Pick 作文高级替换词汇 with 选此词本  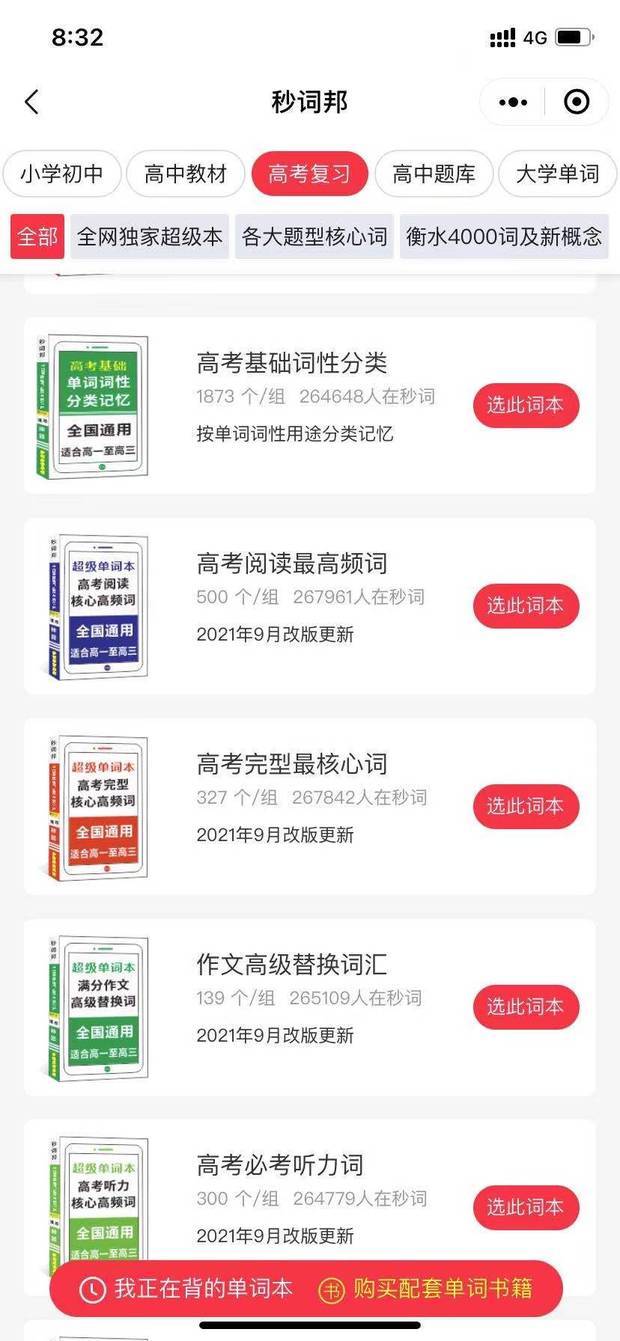tap(526, 1007)
